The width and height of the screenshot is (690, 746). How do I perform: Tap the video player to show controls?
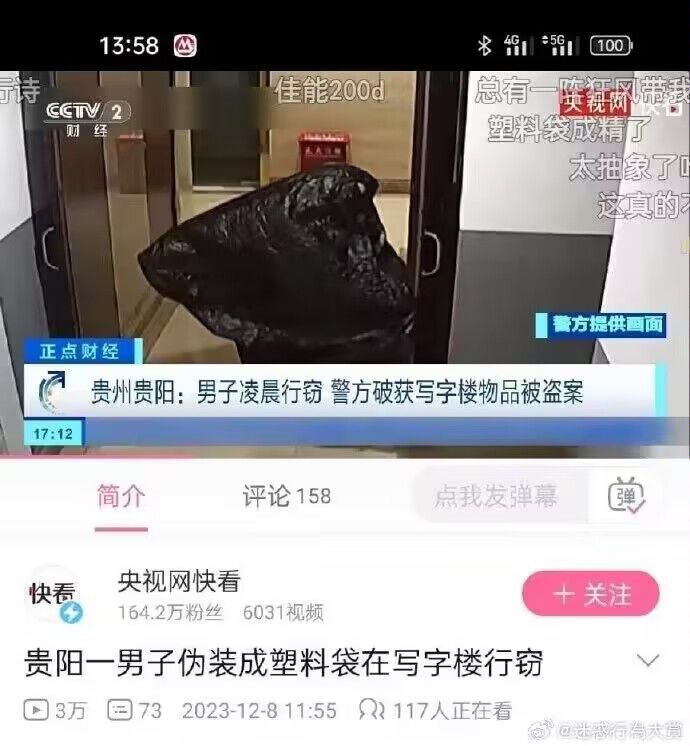pyautogui.click(x=345, y=264)
